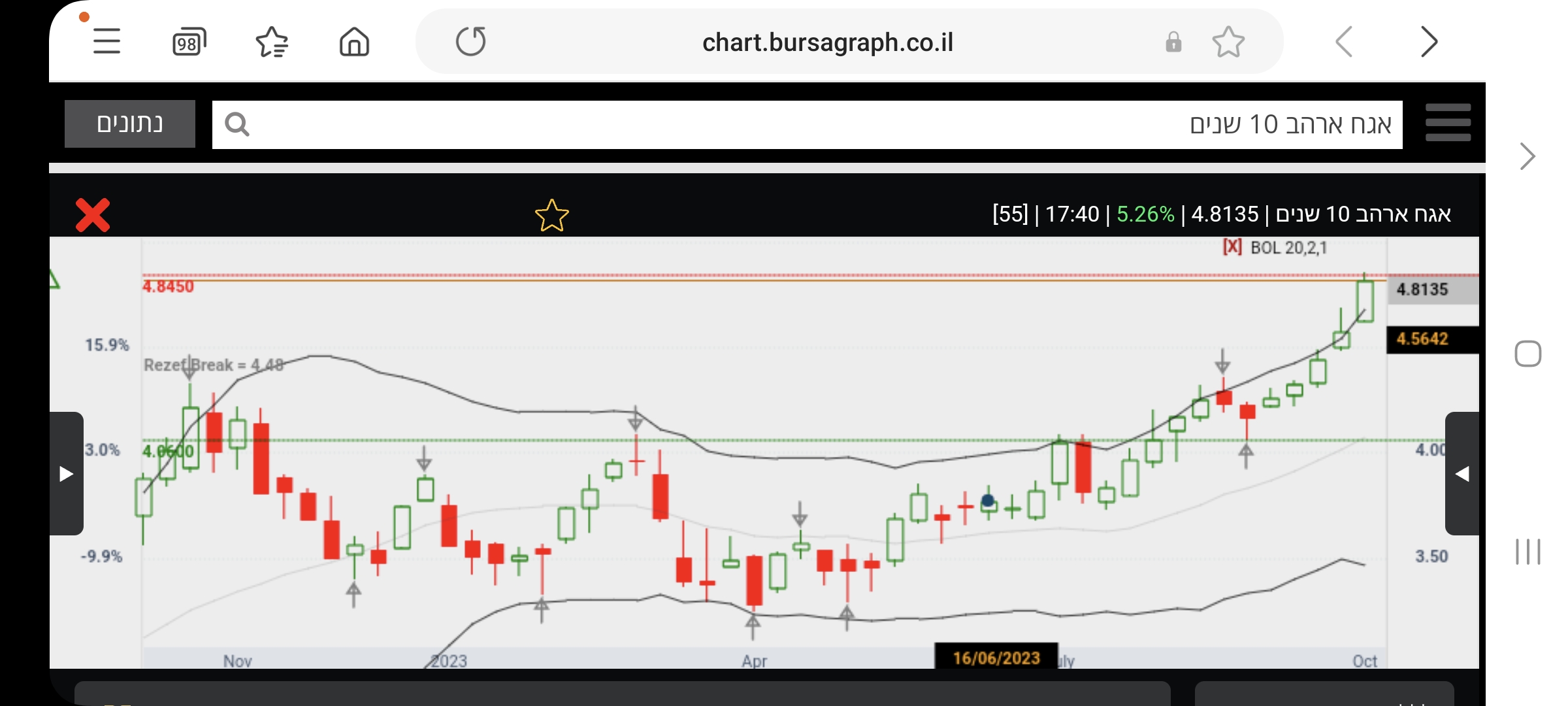Tap the magnifier icon in the search field
The height and width of the screenshot is (706, 1568).
point(237,124)
